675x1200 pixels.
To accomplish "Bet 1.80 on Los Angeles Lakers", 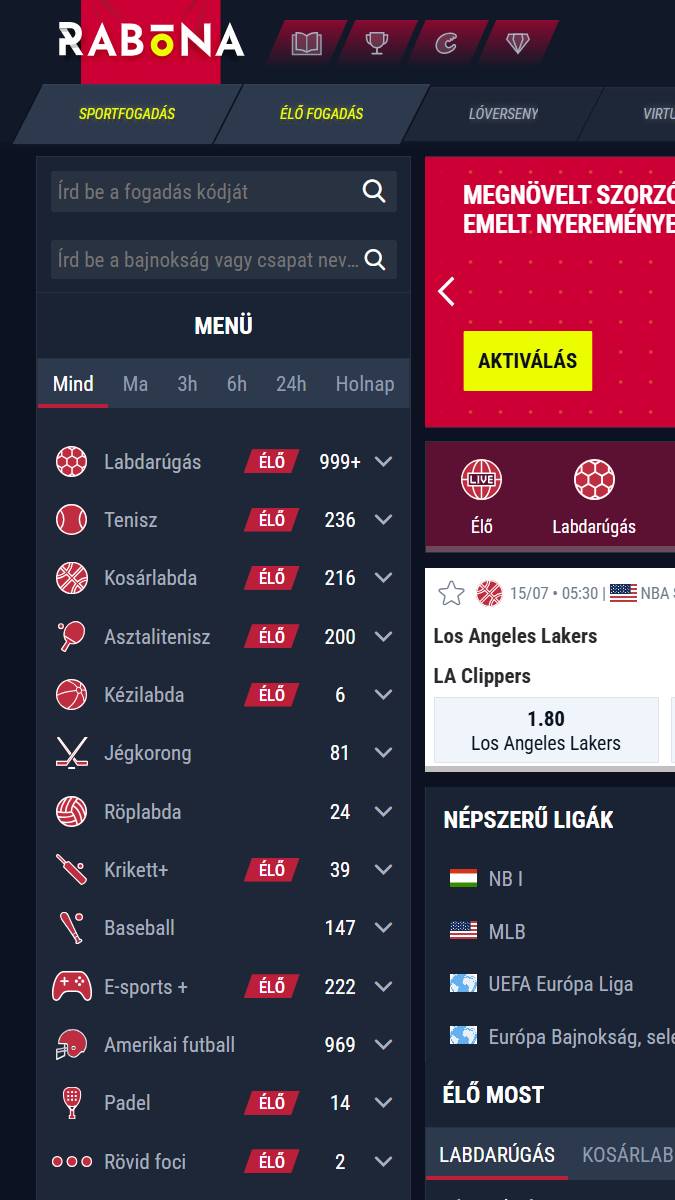I will 546,730.
